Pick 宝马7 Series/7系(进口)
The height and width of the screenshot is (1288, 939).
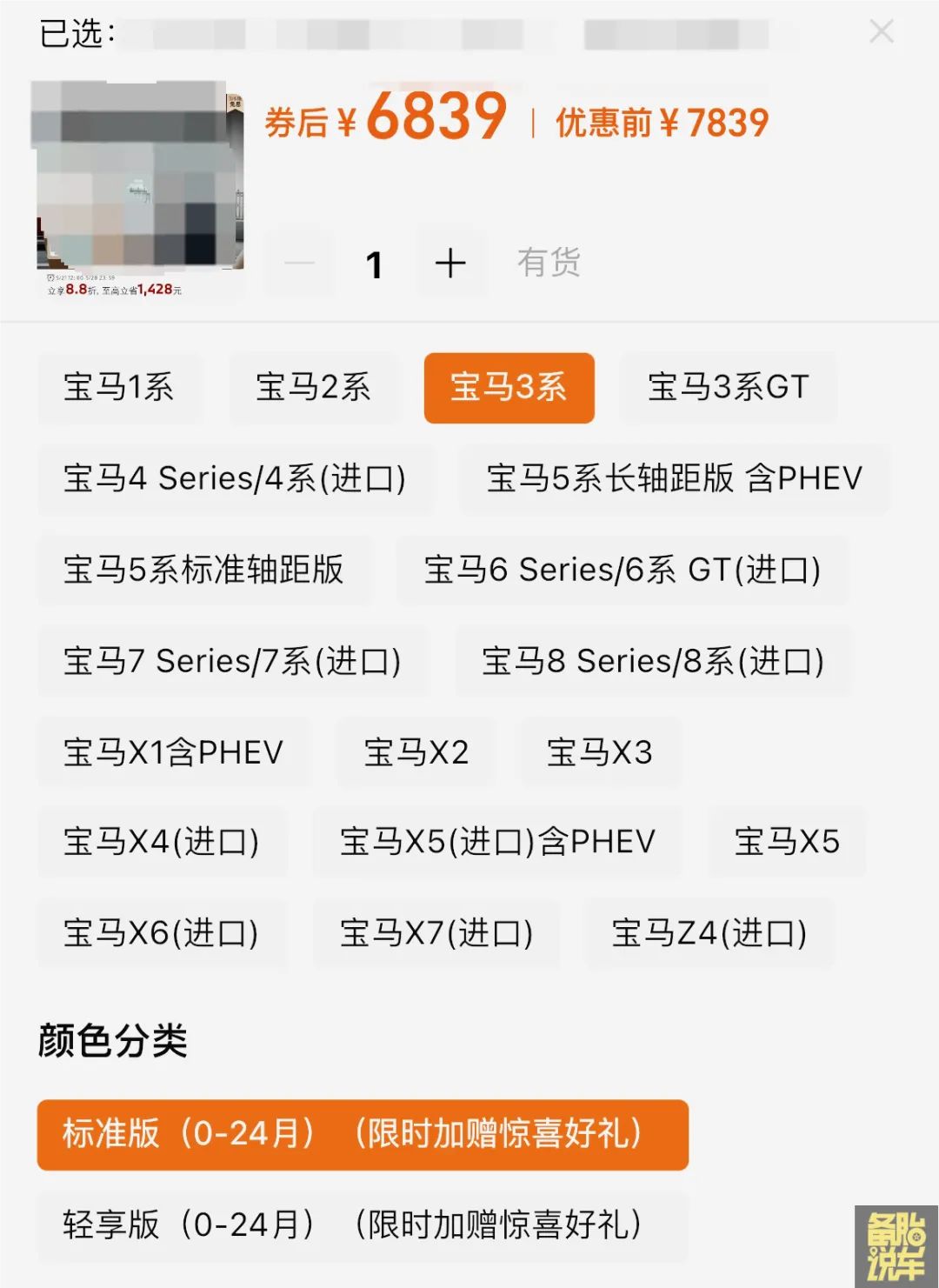tap(231, 662)
